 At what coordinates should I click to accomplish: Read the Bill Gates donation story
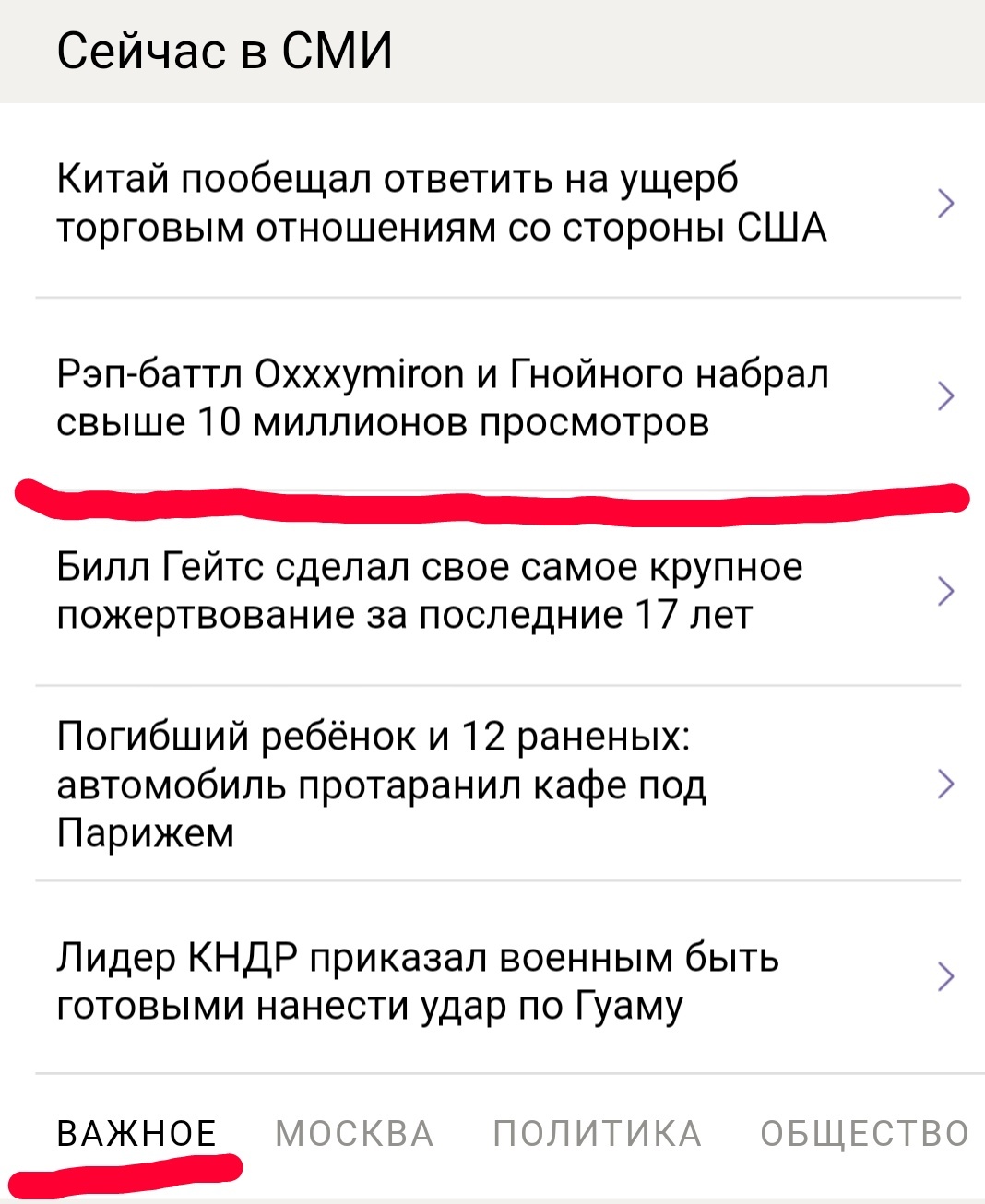430,591
